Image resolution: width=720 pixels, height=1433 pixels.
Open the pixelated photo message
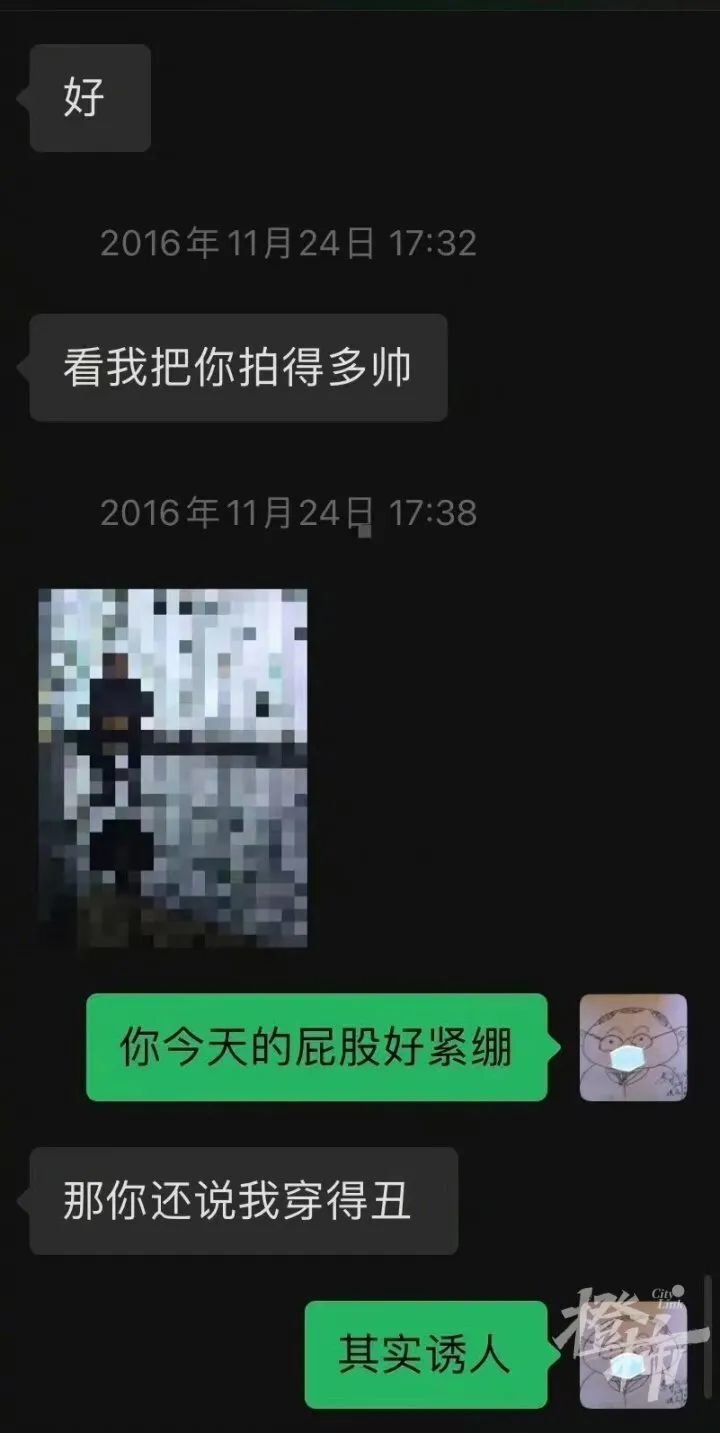[173, 767]
